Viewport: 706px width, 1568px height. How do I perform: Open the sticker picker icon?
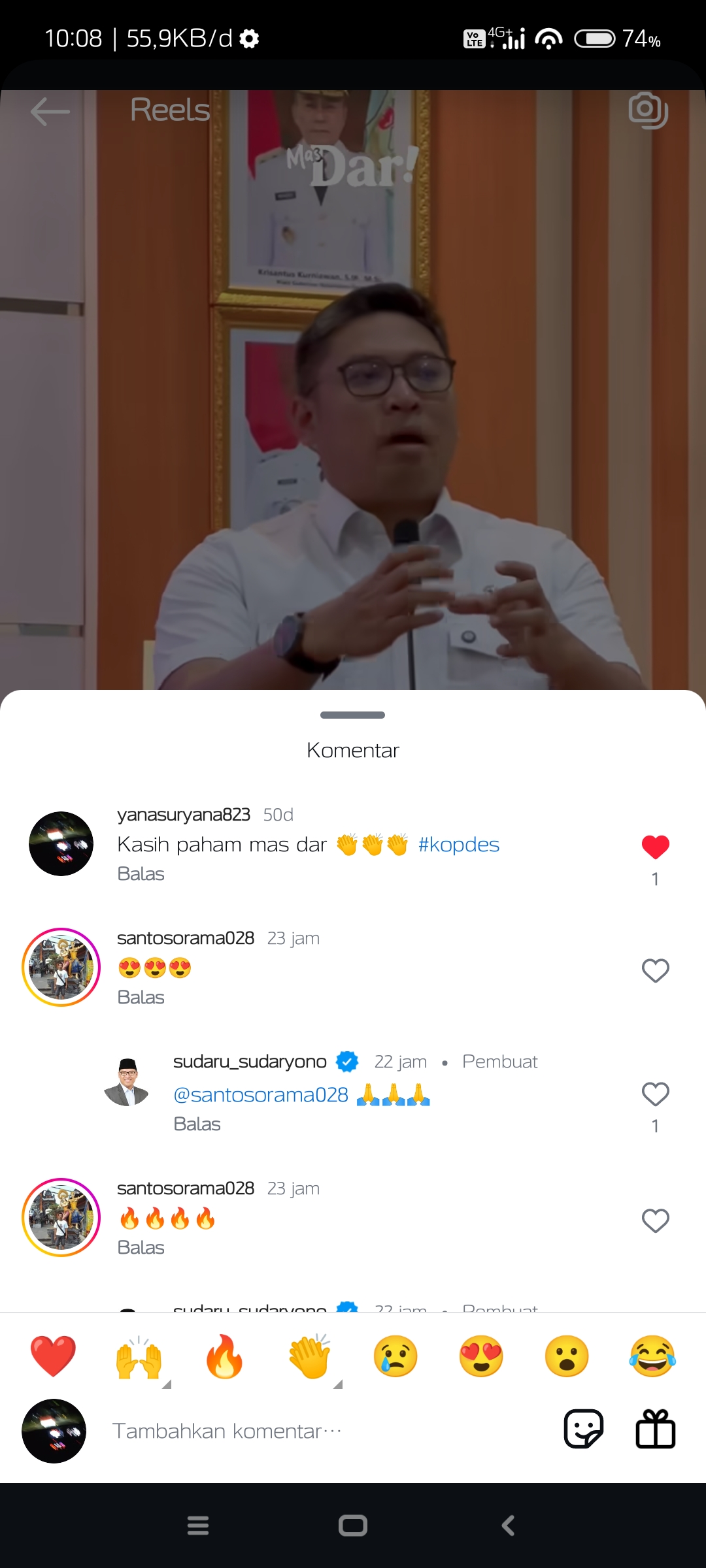point(583,1429)
